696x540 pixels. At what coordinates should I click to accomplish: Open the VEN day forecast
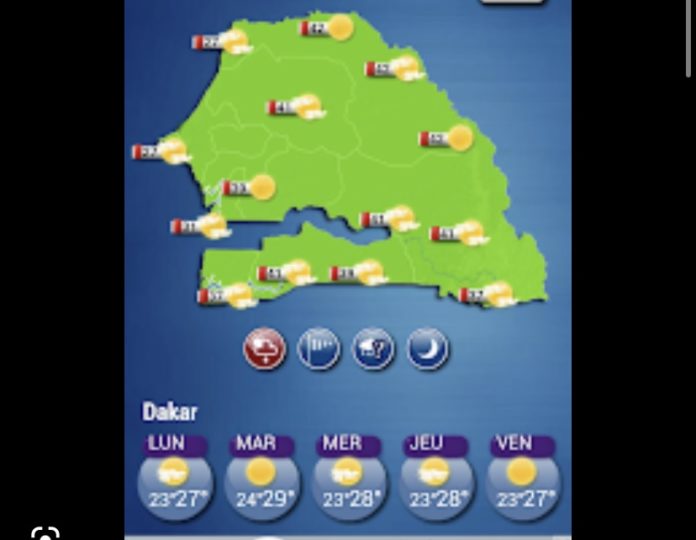point(522,478)
